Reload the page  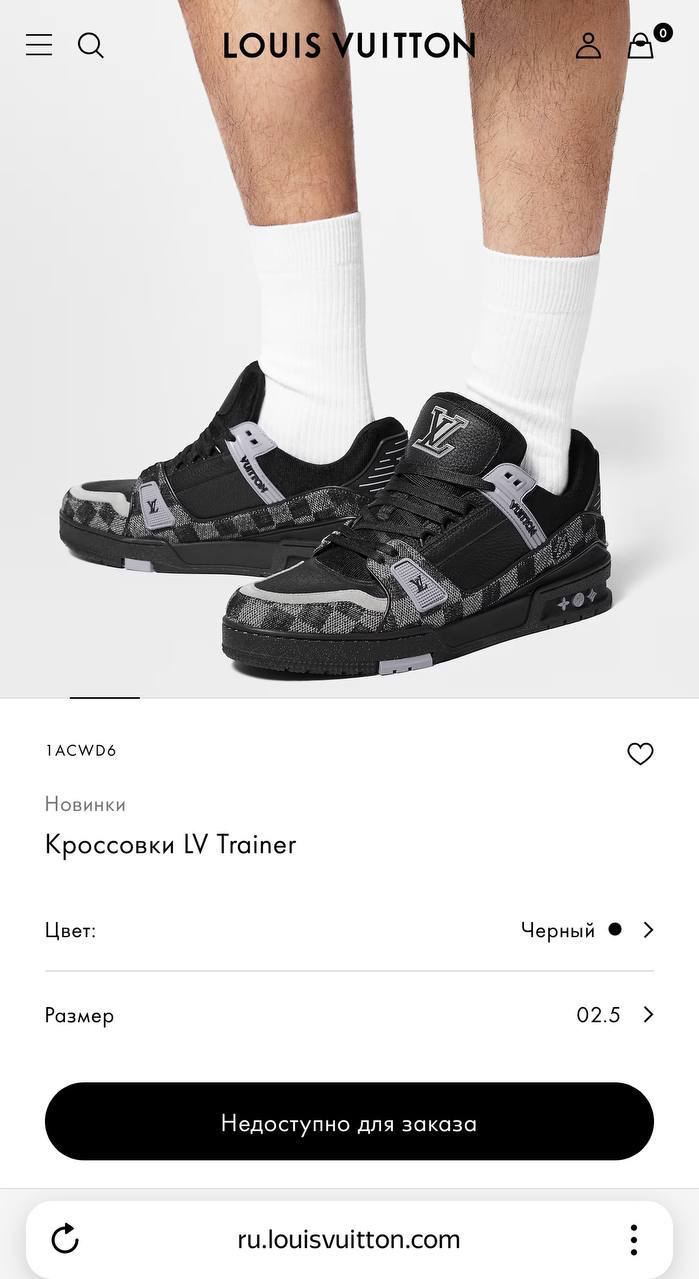[65, 1239]
